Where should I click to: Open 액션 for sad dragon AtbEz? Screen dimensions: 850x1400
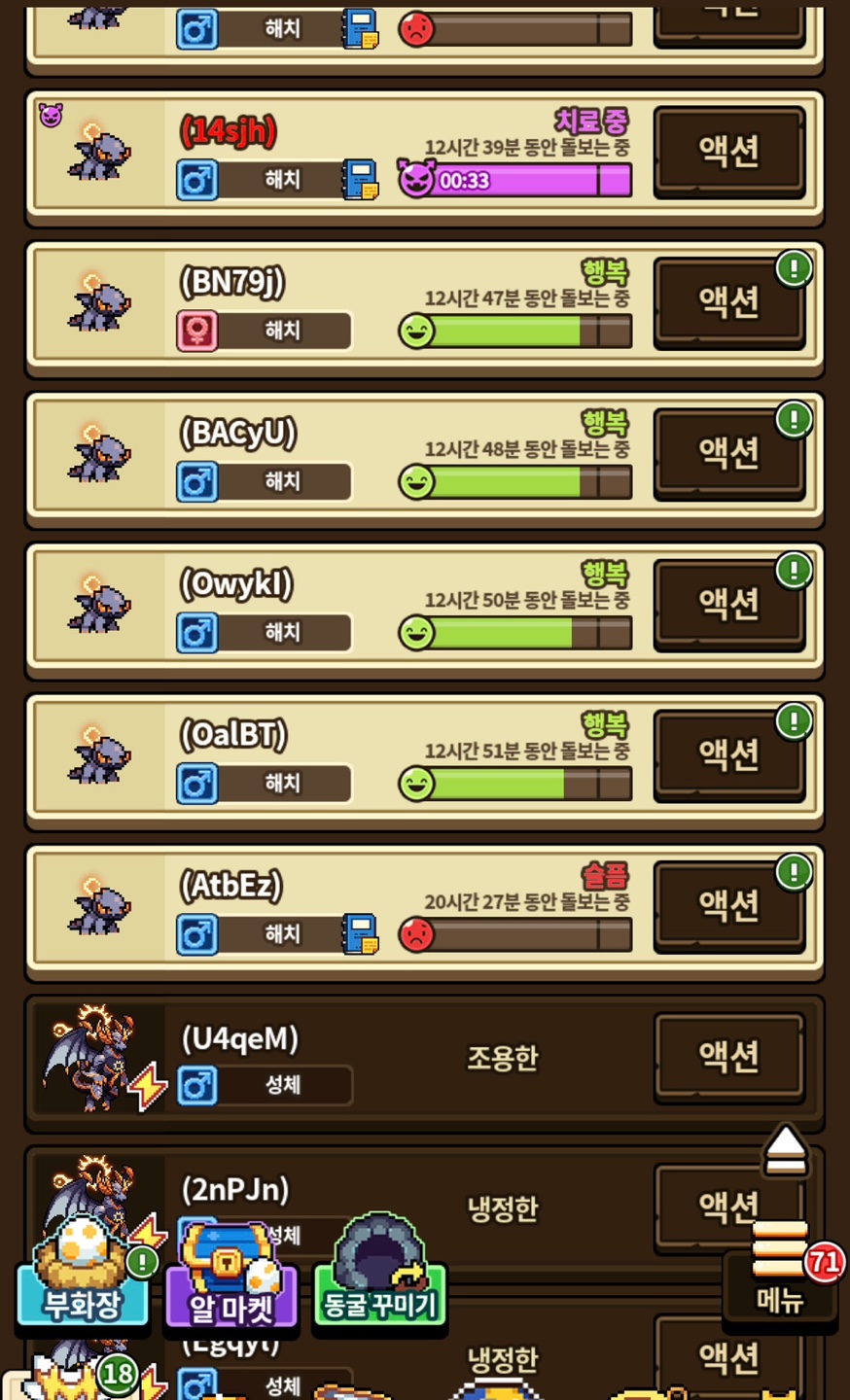pyautogui.click(x=728, y=905)
